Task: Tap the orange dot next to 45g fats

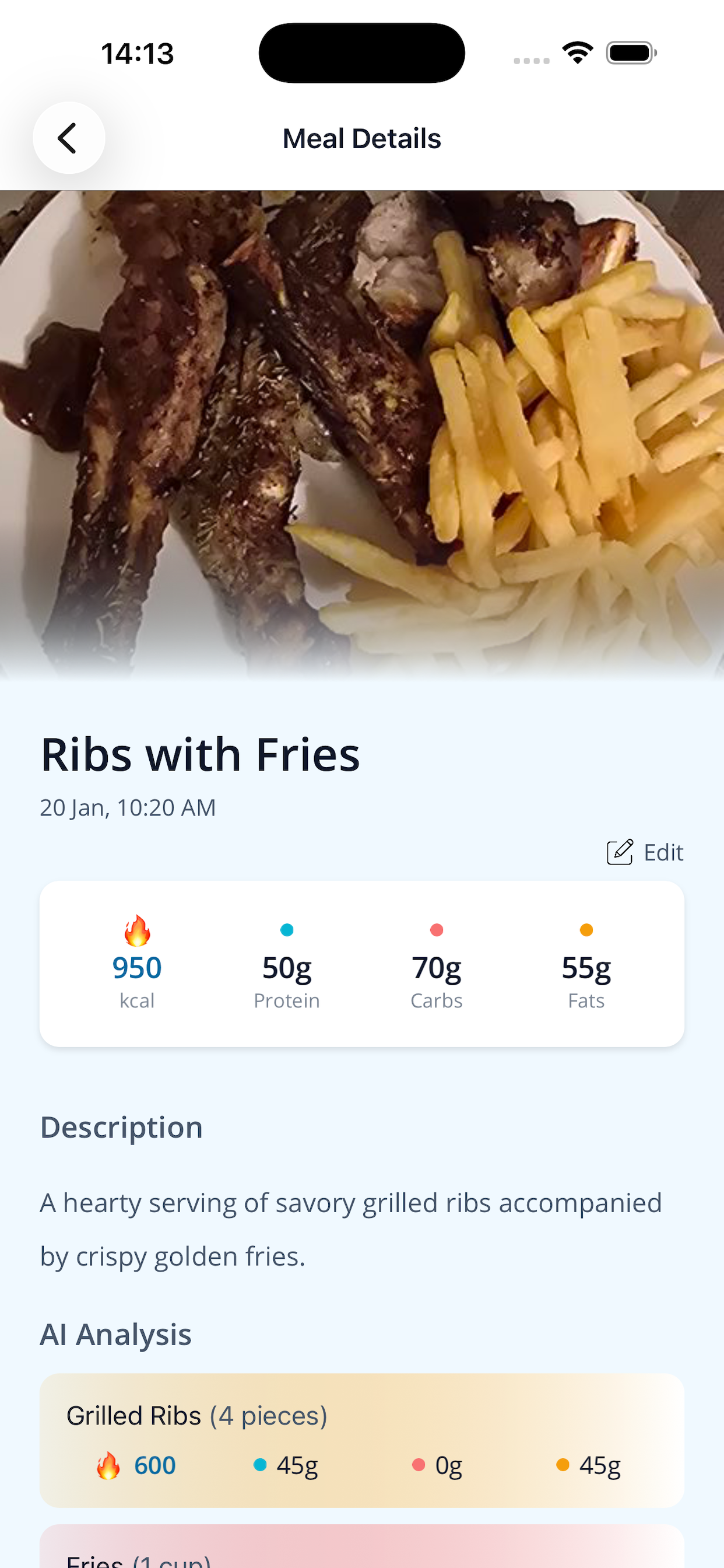Action: 560,1465
